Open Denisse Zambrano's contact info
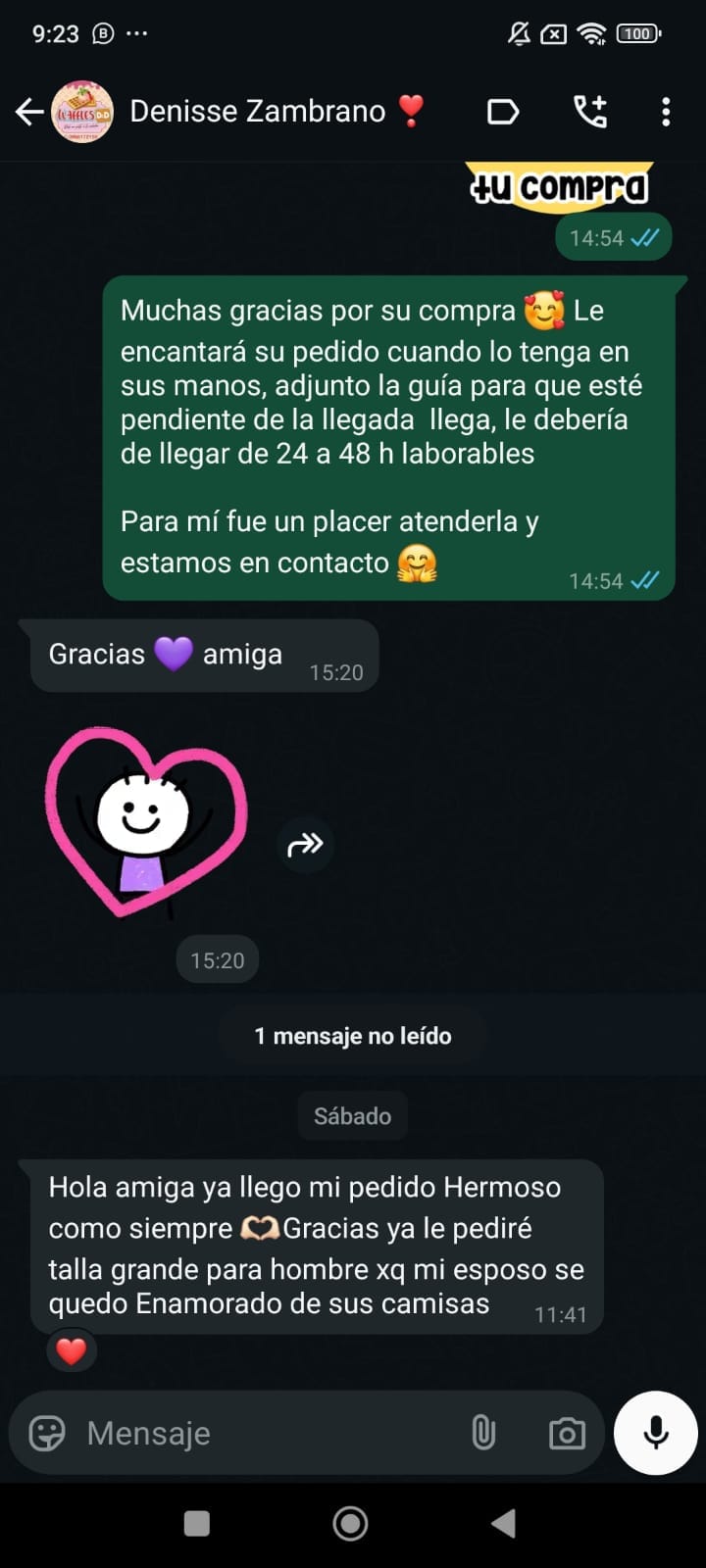Screen dimensions: 706x1568 click(x=257, y=112)
